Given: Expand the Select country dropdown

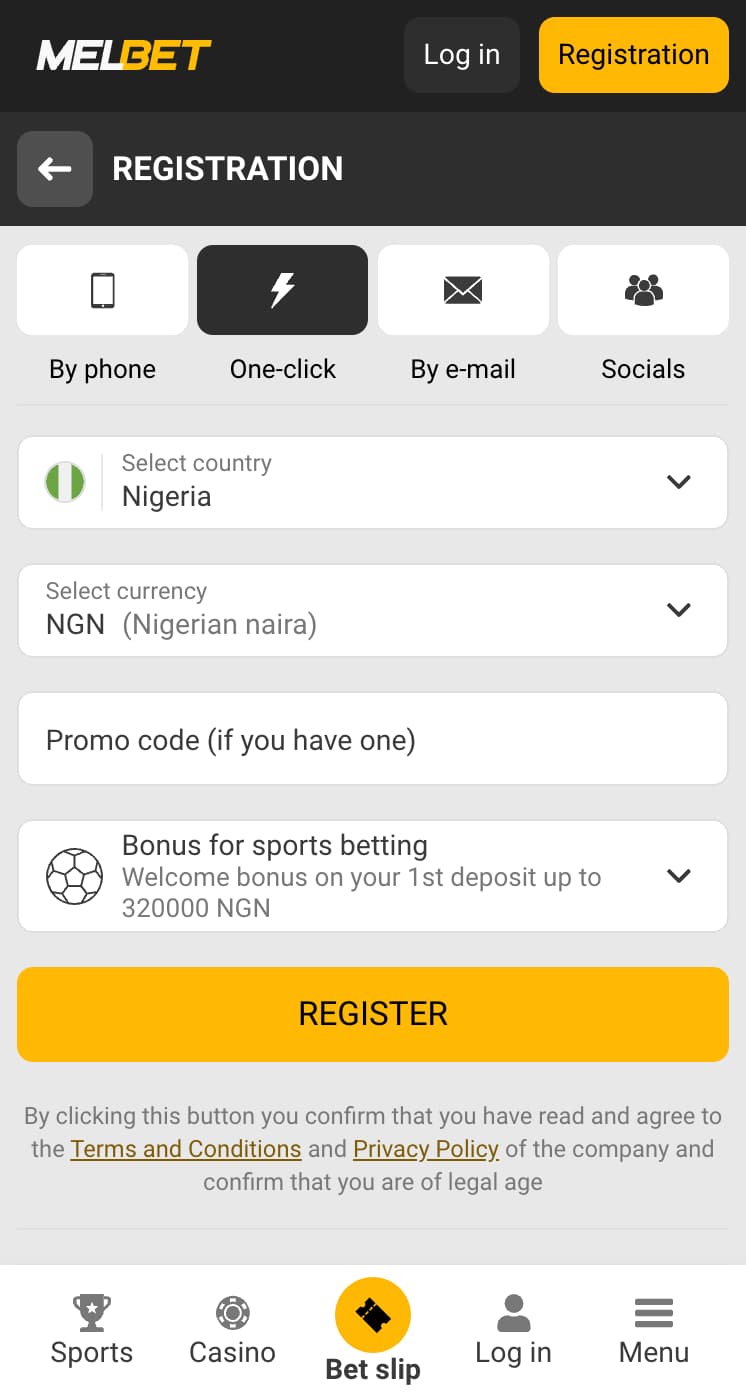Looking at the screenshot, I should tap(372, 482).
